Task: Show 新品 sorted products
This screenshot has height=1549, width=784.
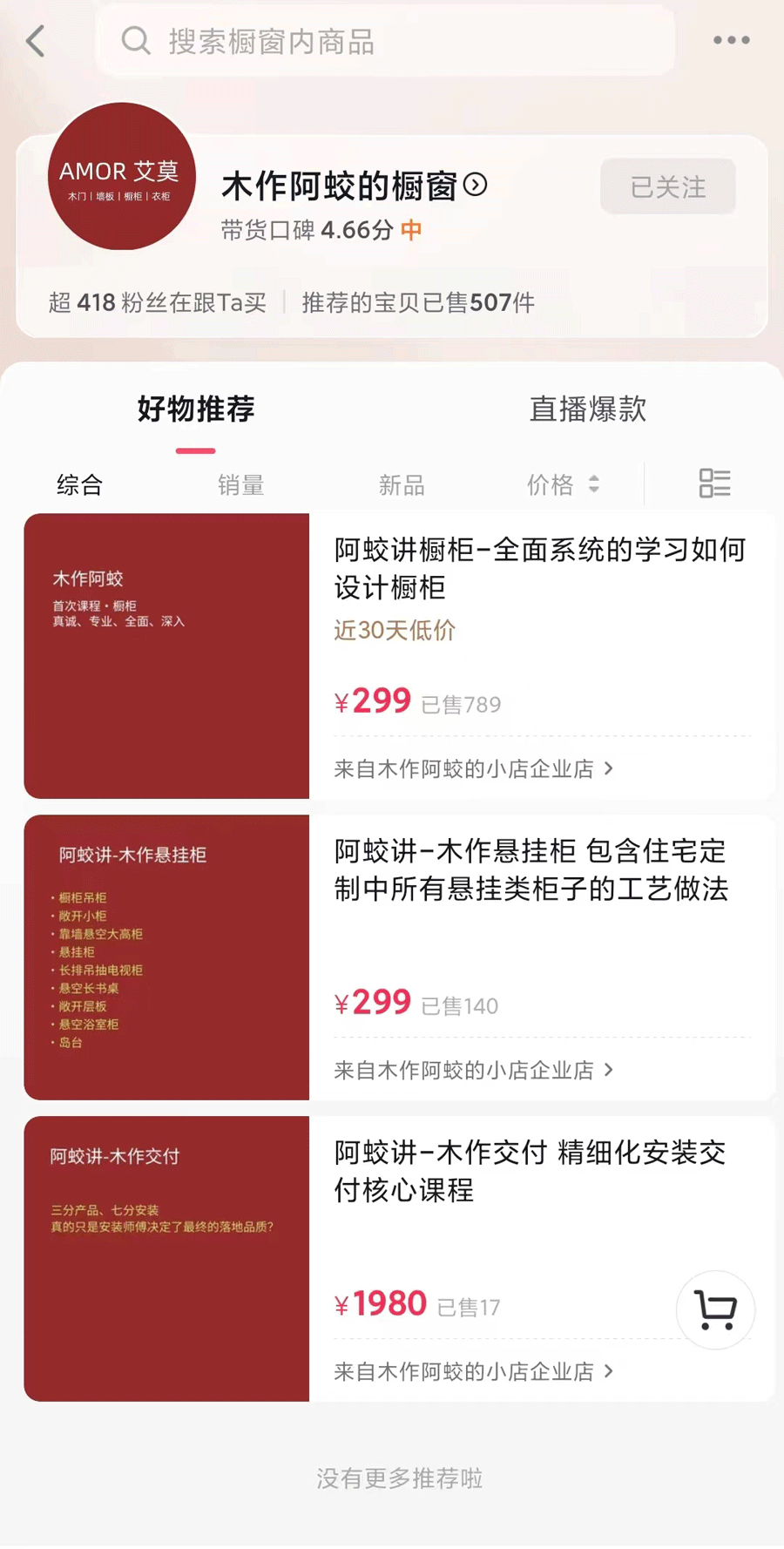Action: 402,484
